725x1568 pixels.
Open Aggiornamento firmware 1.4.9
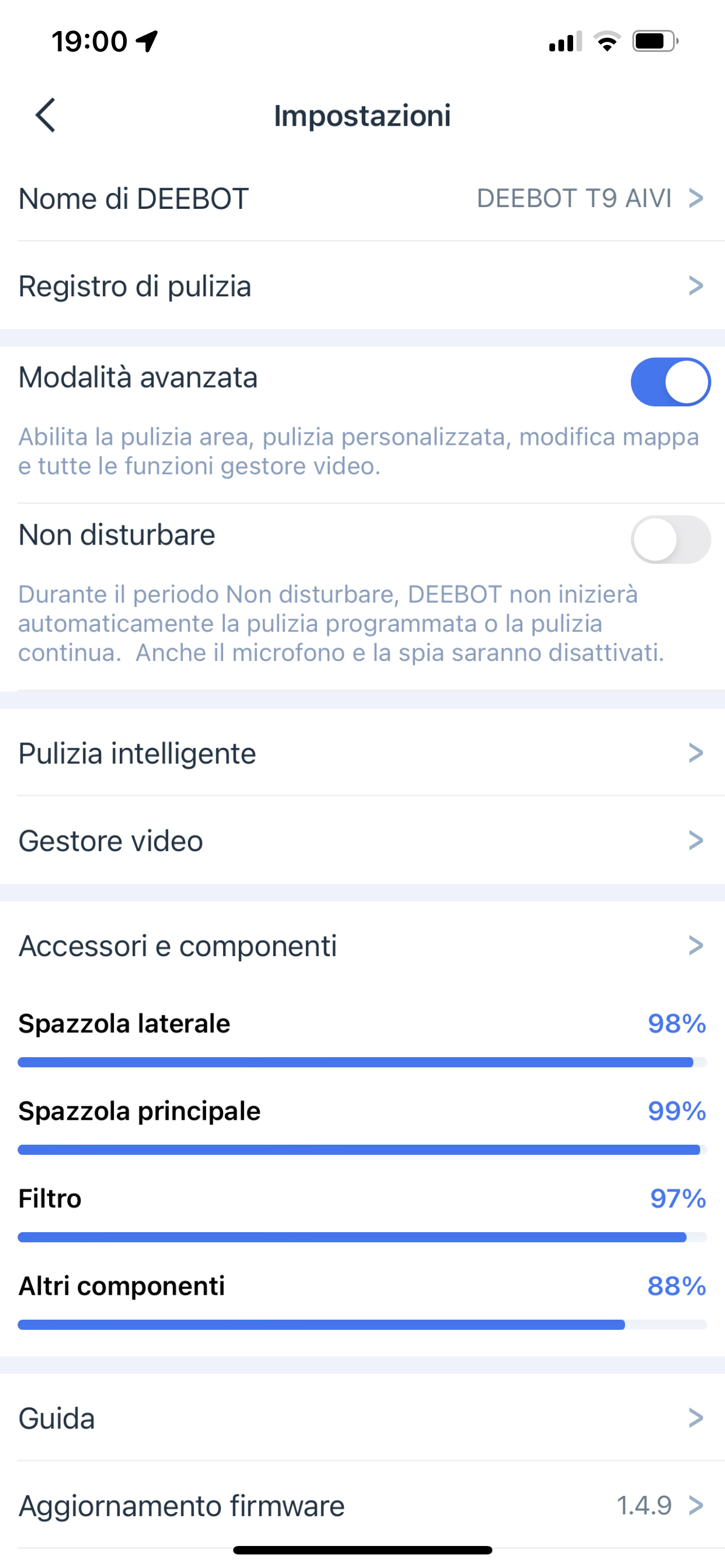coord(362,1505)
